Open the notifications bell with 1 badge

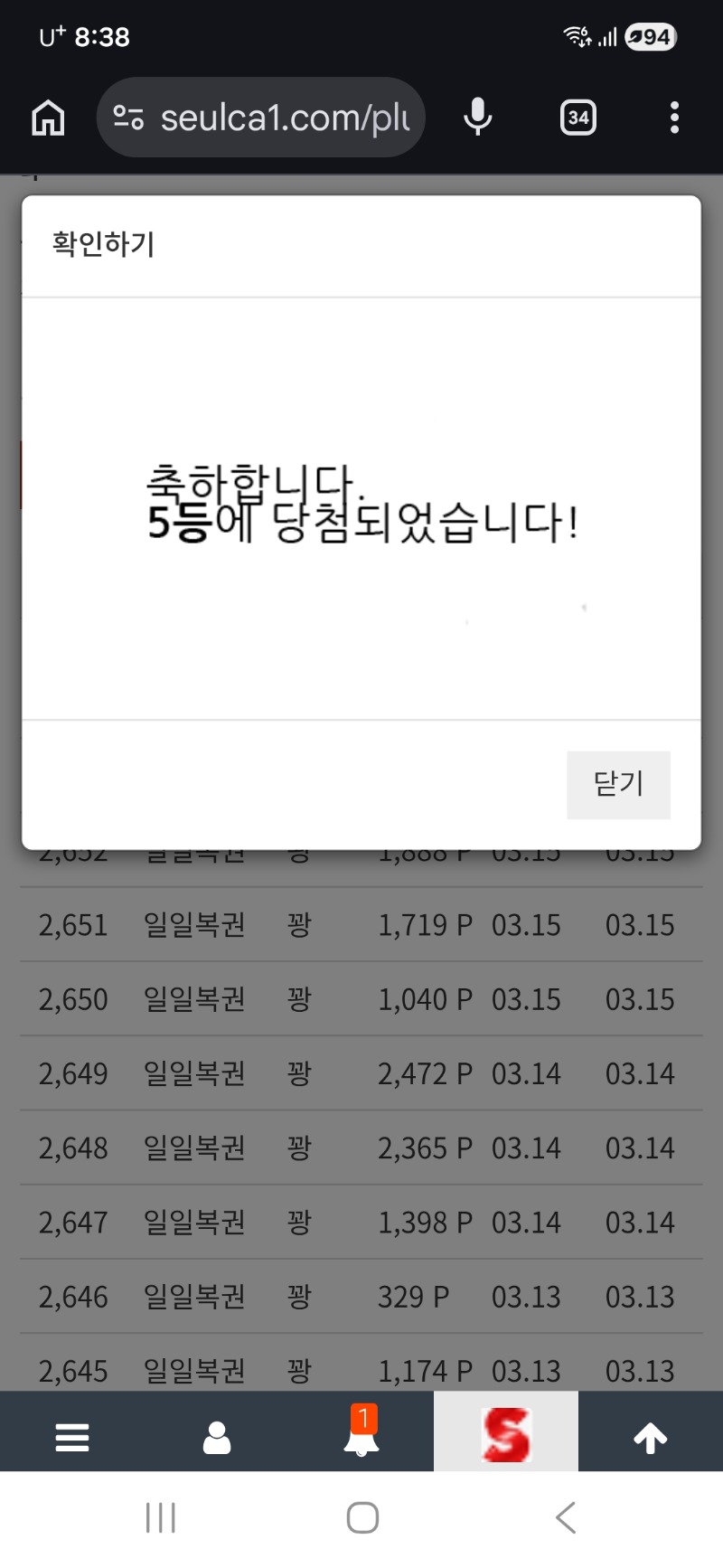(x=361, y=1434)
